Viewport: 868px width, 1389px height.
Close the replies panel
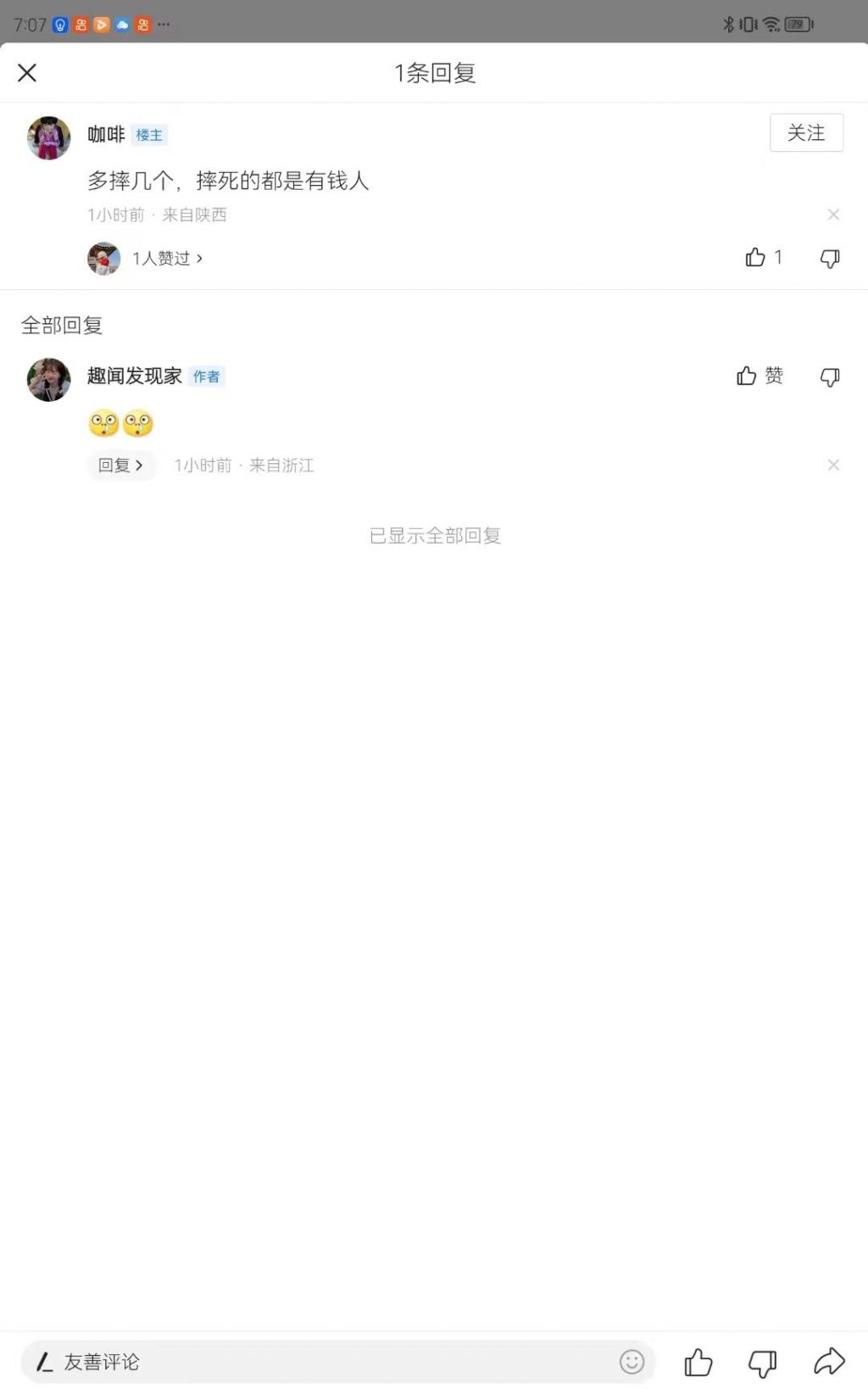27,73
